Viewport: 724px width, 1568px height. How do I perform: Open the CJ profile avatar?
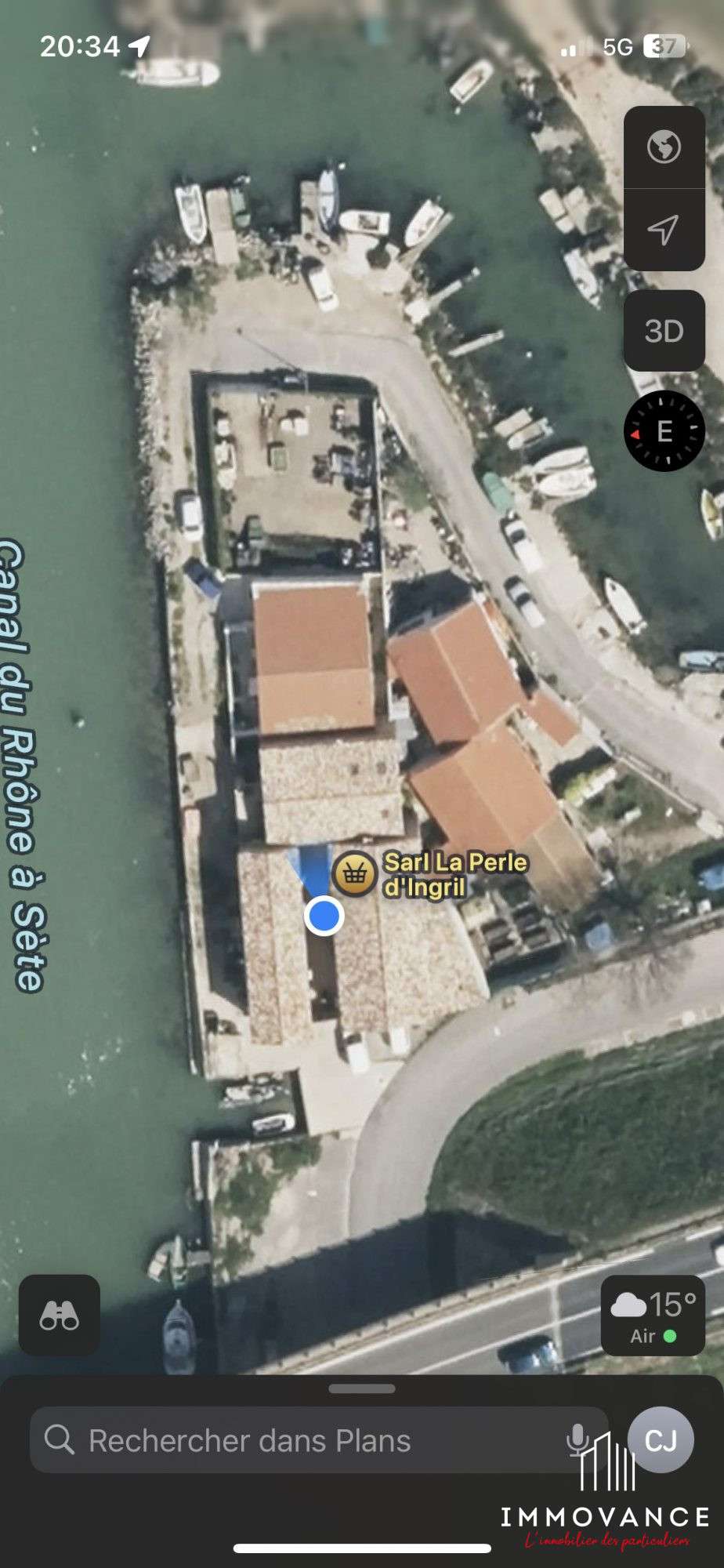[x=661, y=1439]
